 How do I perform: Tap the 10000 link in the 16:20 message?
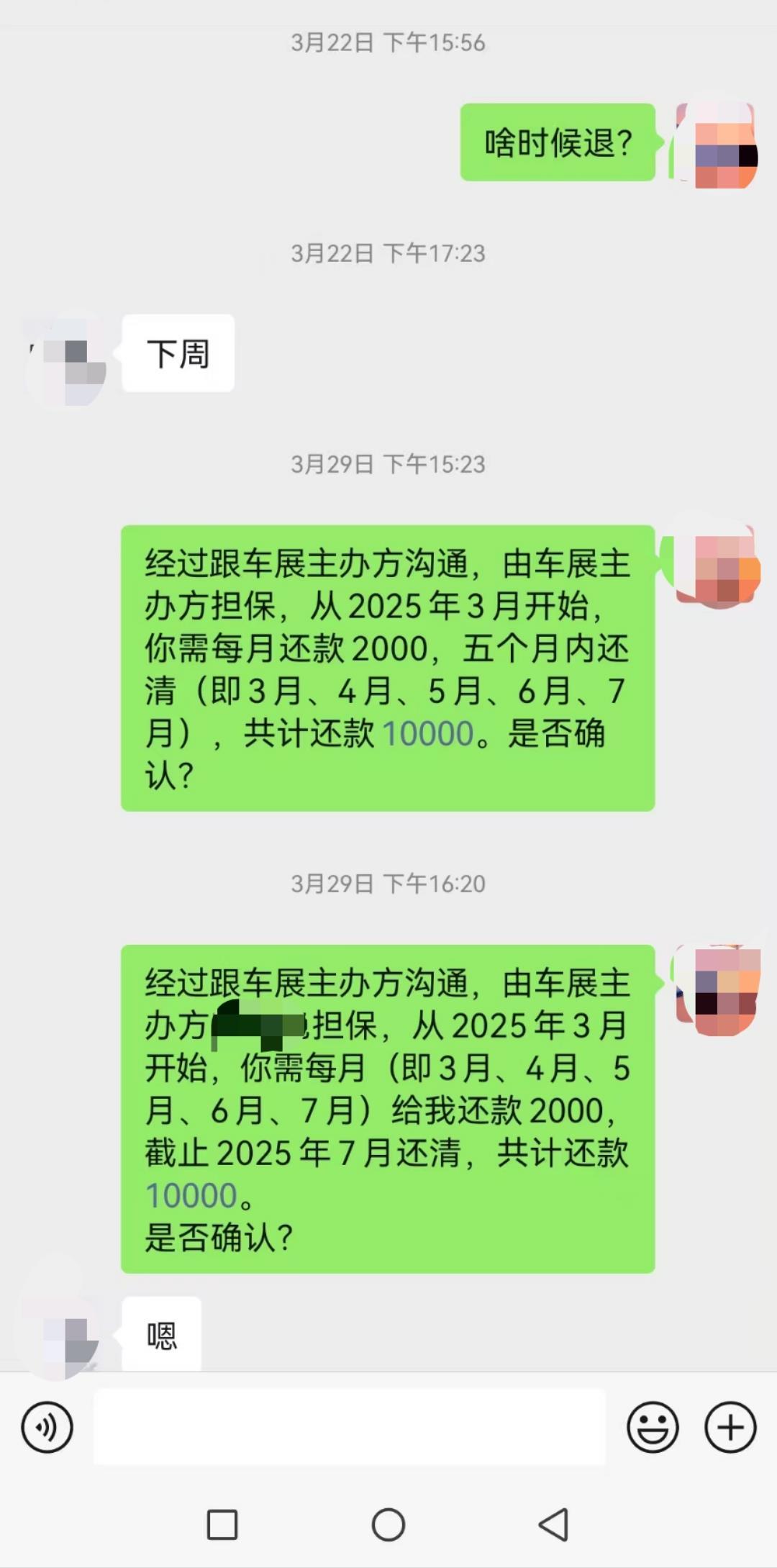(191, 1196)
